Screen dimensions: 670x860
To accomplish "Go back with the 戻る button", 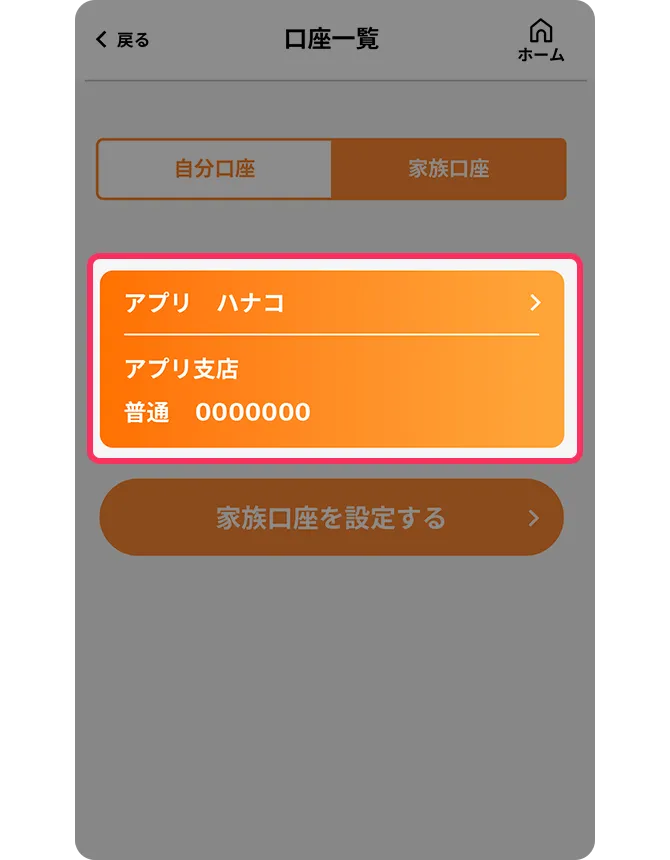I will 122,40.
